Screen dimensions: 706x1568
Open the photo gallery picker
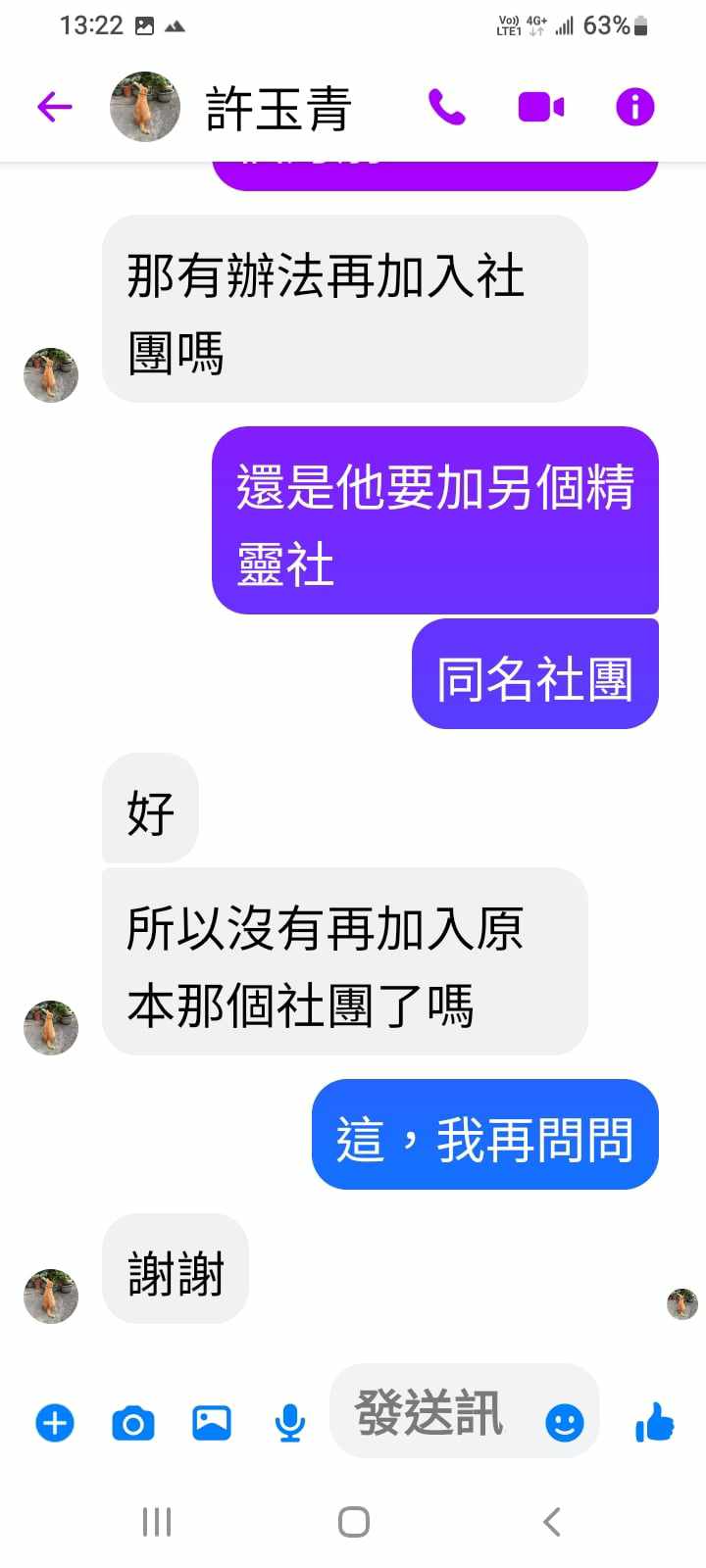pos(212,1422)
